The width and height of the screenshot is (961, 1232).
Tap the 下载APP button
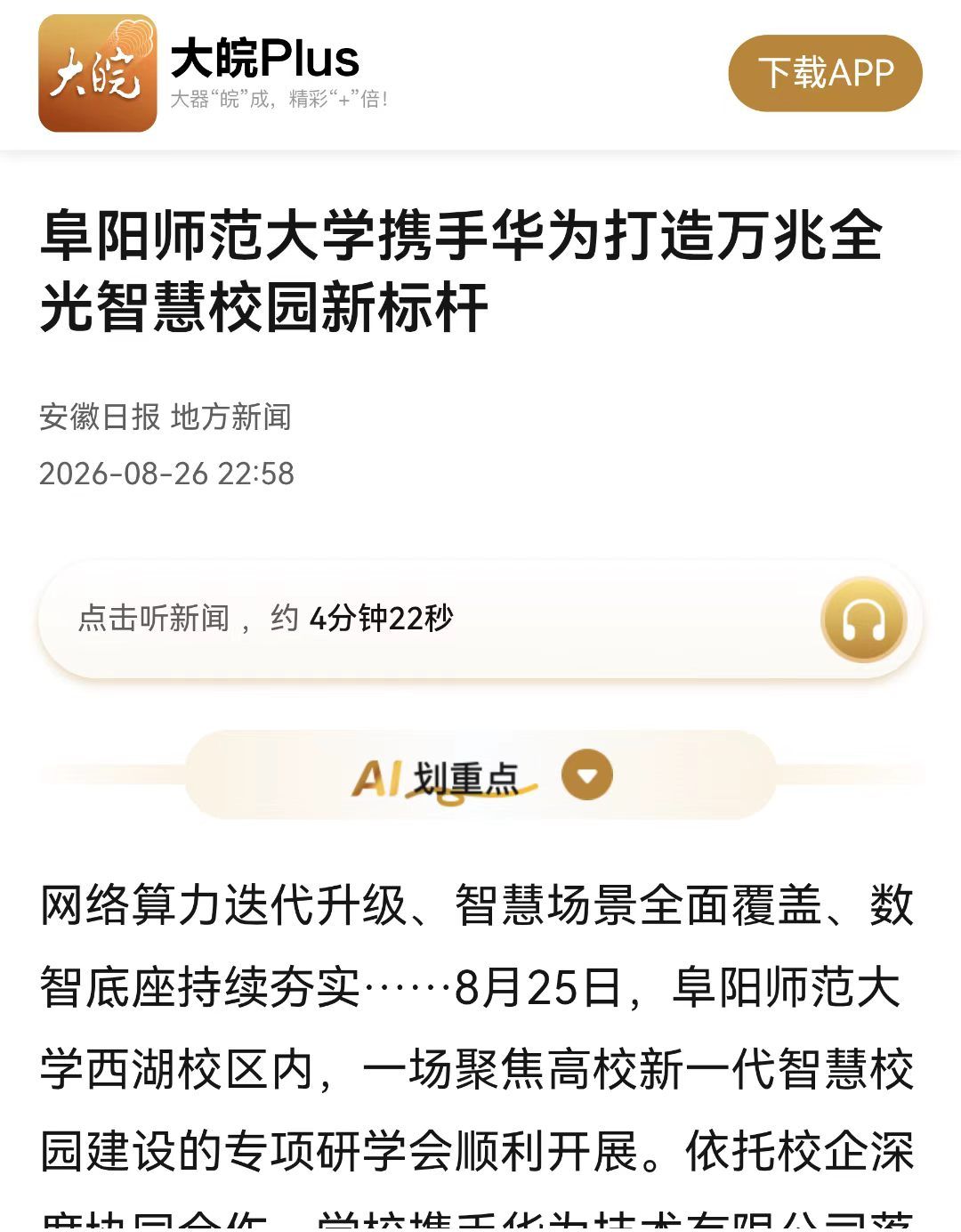pos(825,73)
